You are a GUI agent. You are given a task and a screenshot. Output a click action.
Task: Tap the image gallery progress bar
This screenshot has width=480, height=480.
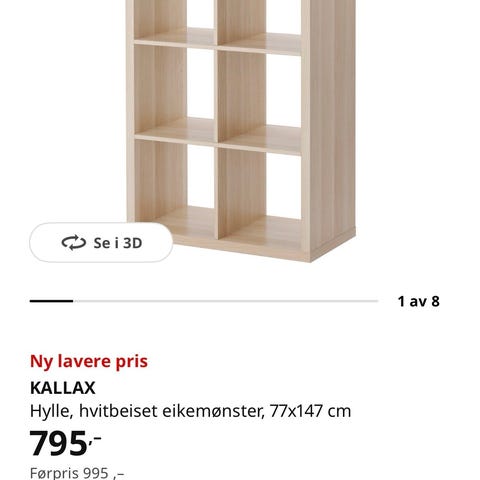[x=204, y=301]
